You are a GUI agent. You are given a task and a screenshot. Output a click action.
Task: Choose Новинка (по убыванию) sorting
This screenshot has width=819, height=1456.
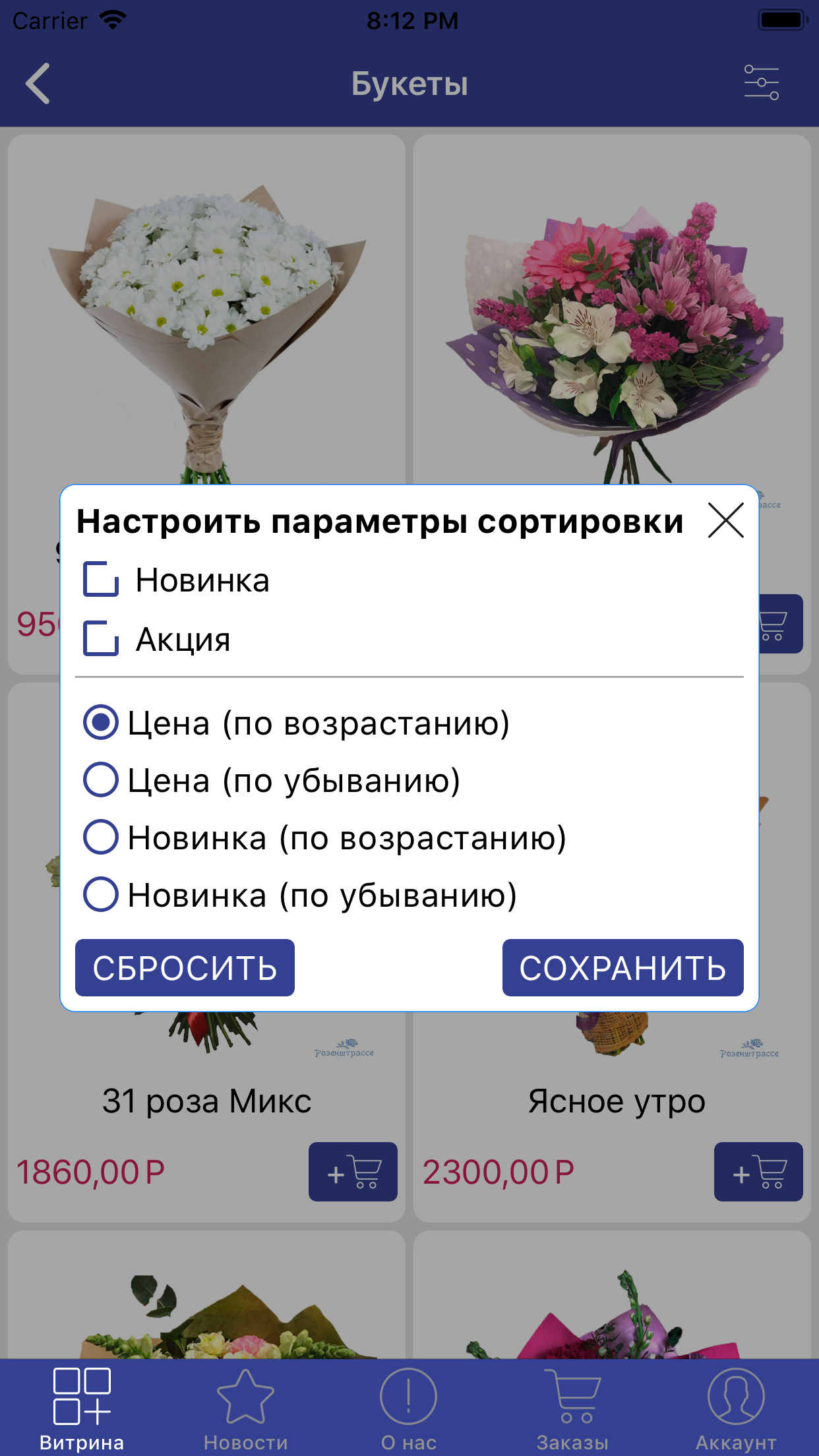101,895
